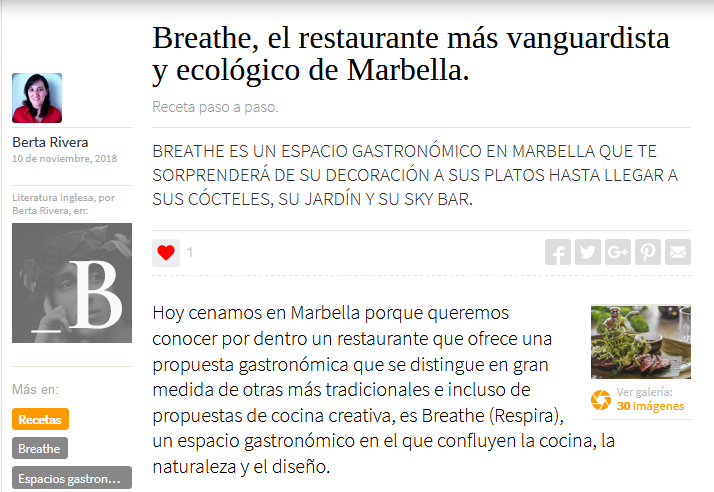Share the article on Facebook

(x=558, y=253)
